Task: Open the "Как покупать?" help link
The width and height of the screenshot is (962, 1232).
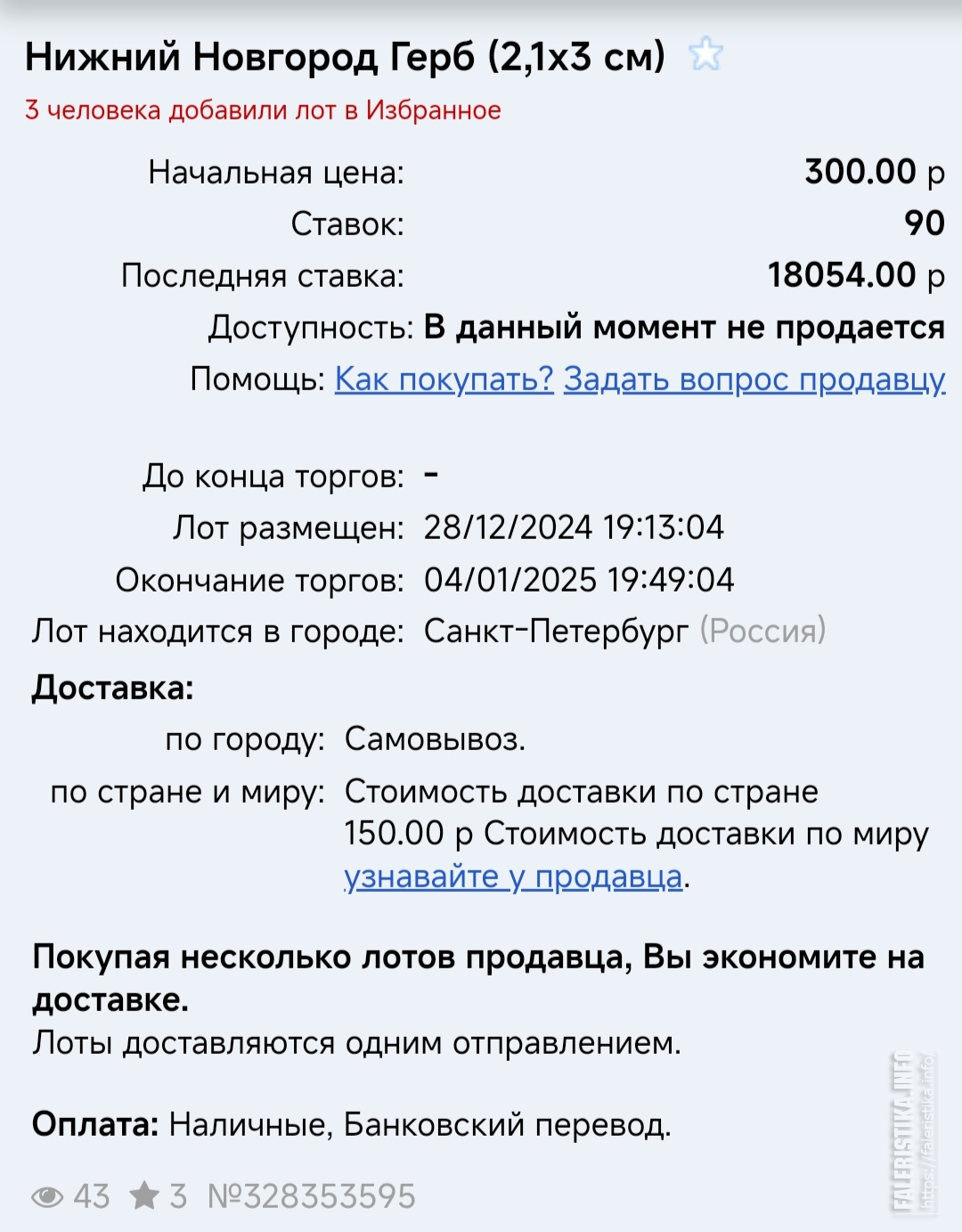Action: [444, 379]
